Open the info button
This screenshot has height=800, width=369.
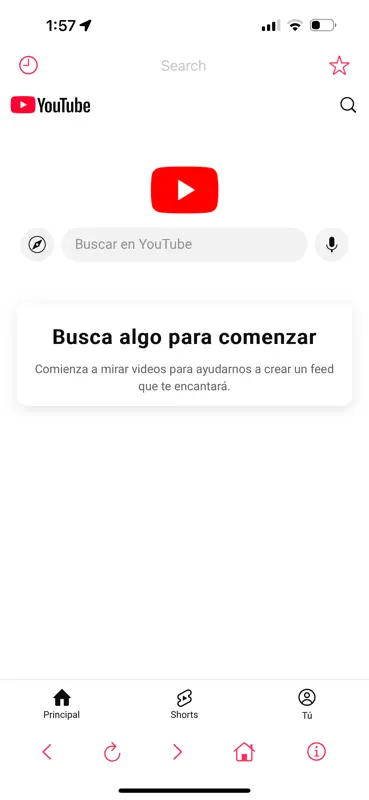(x=316, y=752)
